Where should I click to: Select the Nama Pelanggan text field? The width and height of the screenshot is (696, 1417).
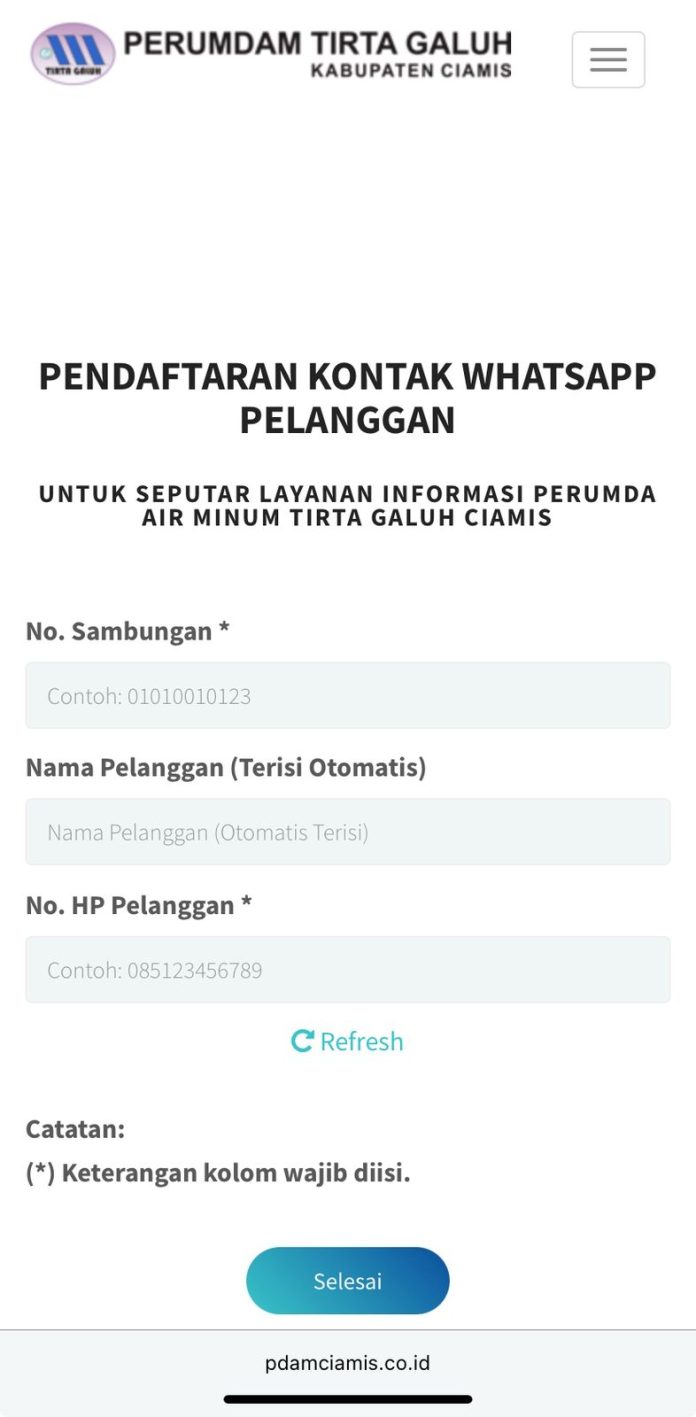coord(347,831)
